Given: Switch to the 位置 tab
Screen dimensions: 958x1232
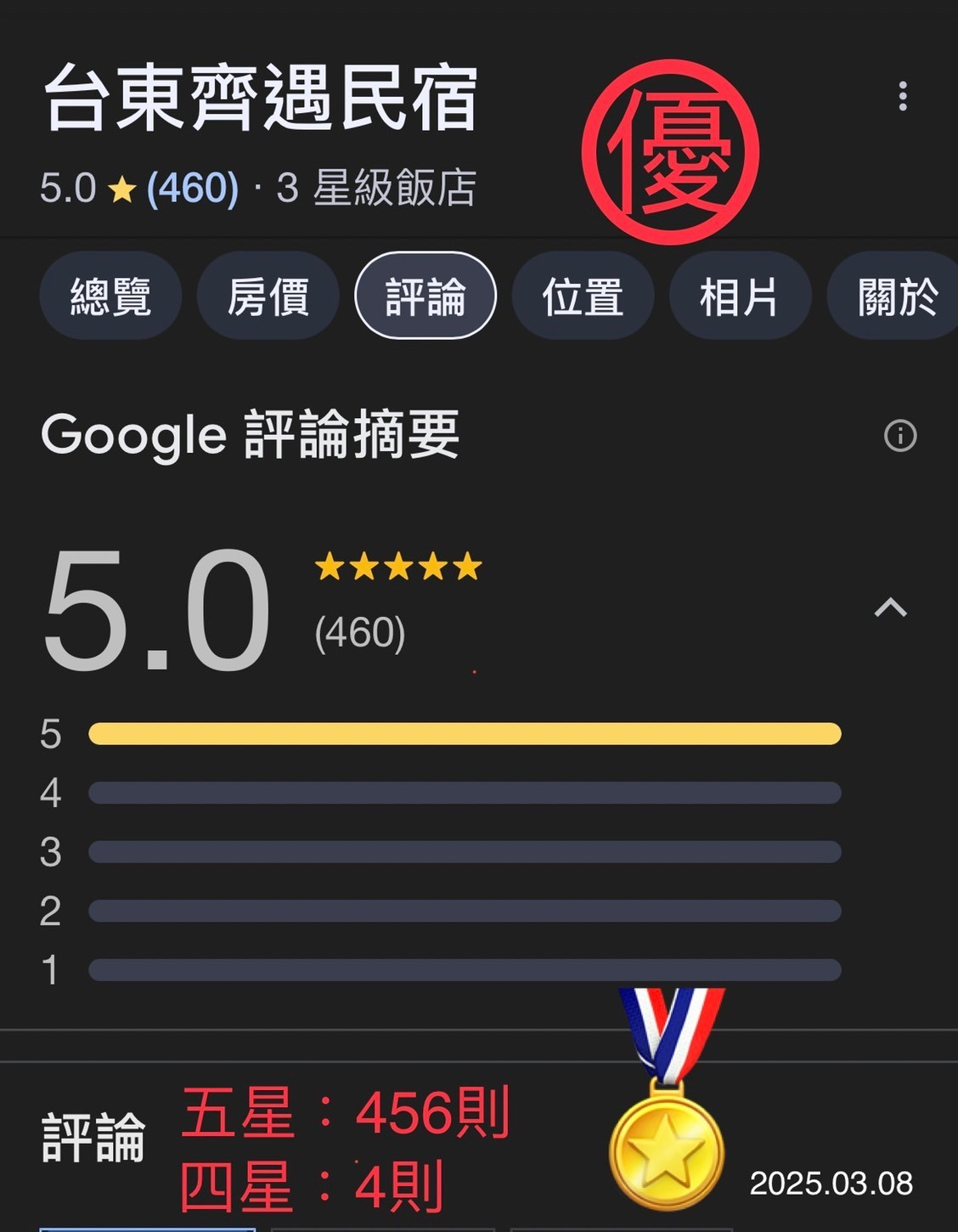Looking at the screenshot, I should (x=583, y=296).
